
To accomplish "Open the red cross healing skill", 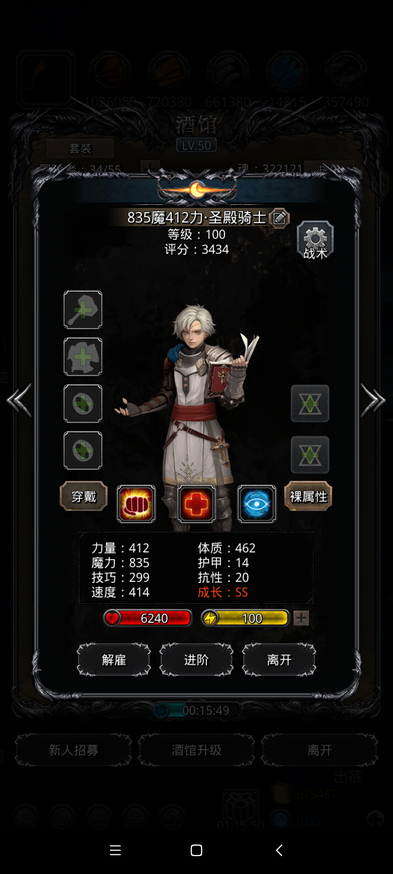I will click(x=196, y=503).
